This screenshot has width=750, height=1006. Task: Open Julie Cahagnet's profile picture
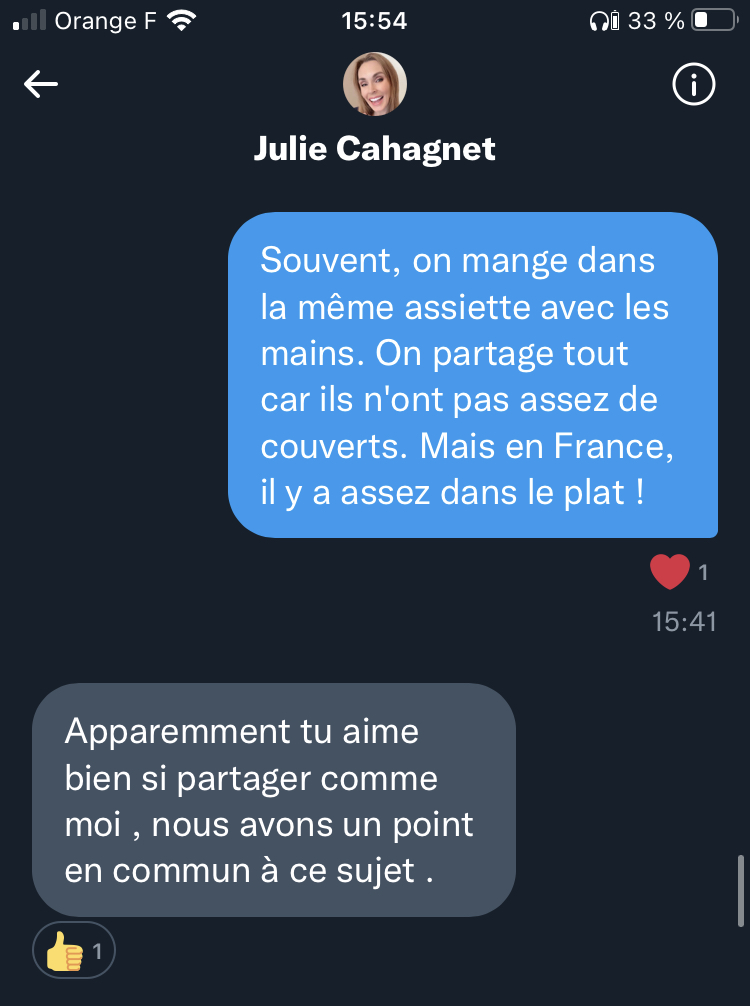point(375,84)
